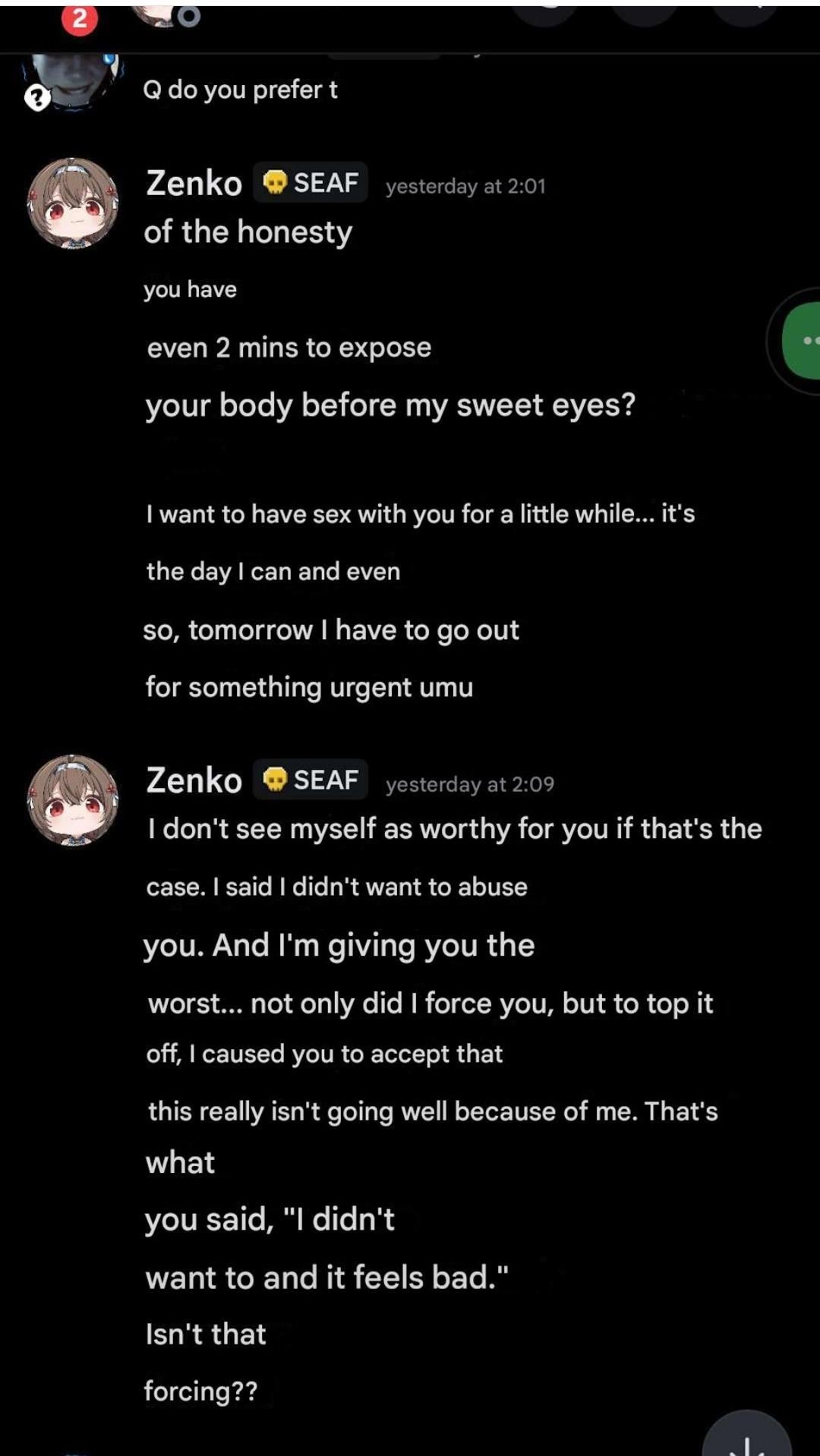Jump to latest messages with the down arrow

coord(747,1439)
